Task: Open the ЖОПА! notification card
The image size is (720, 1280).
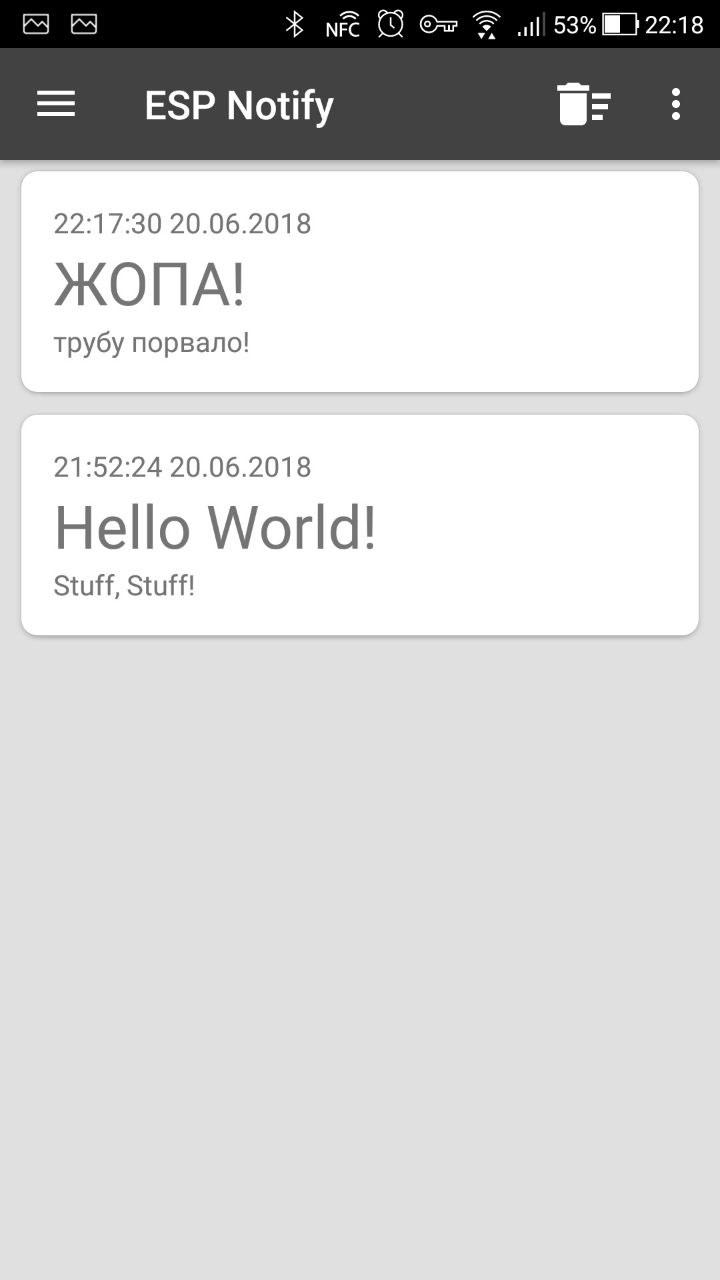Action: pos(360,282)
